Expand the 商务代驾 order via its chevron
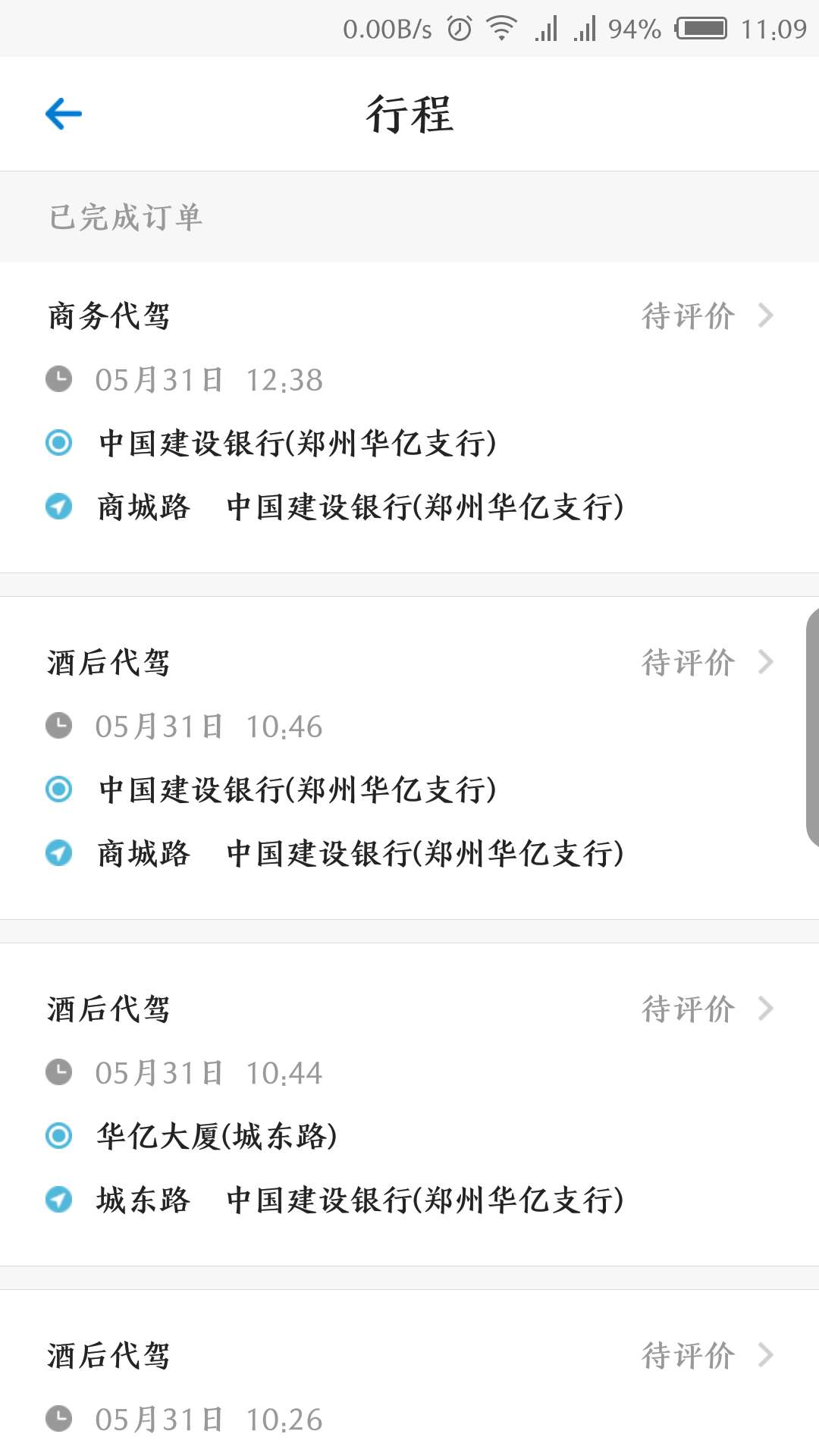Screen dimensions: 819x1456 tap(767, 315)
